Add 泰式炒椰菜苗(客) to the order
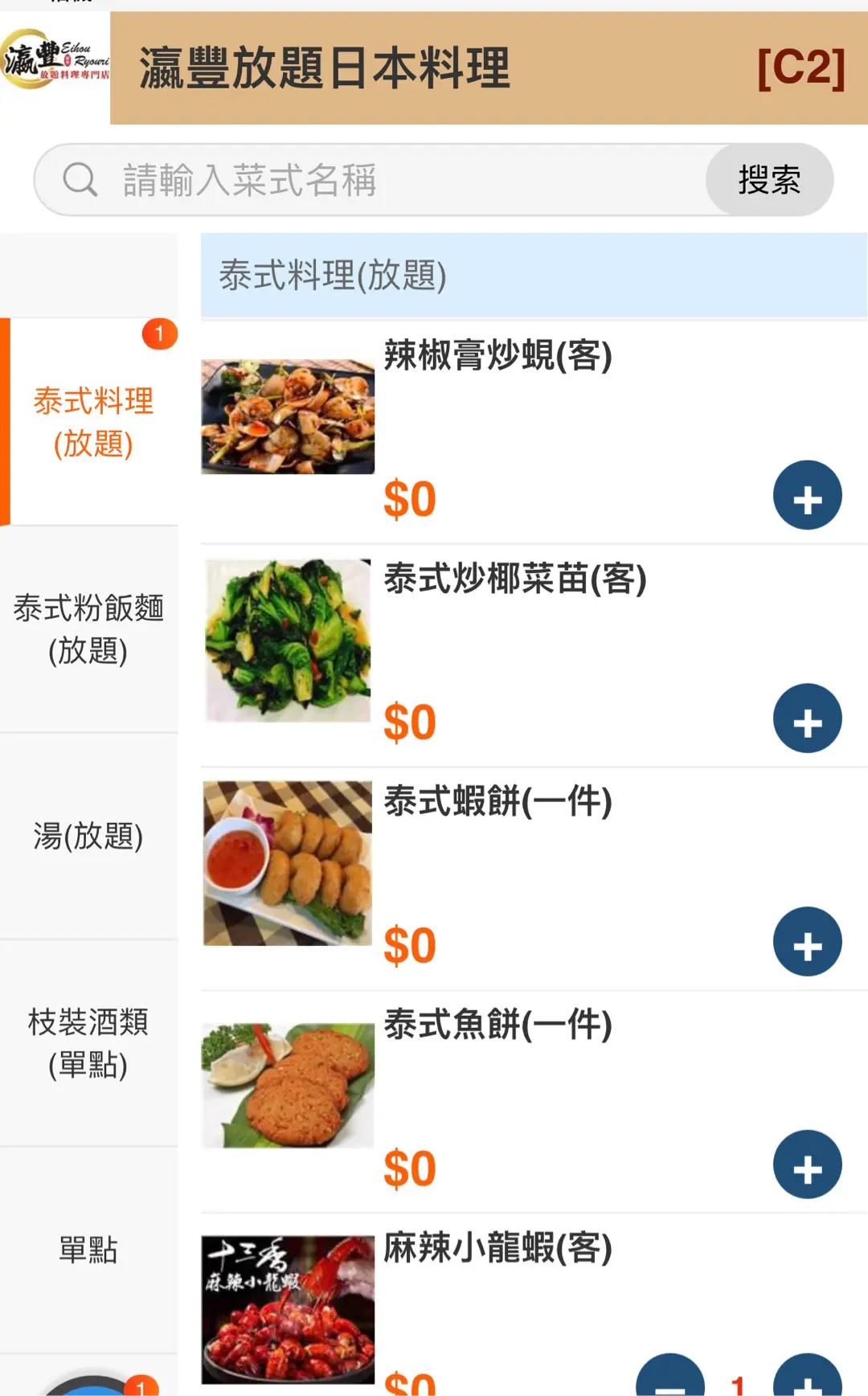Image resolution: width=868 pixels, height=1396 pixels. click(807, 718)
